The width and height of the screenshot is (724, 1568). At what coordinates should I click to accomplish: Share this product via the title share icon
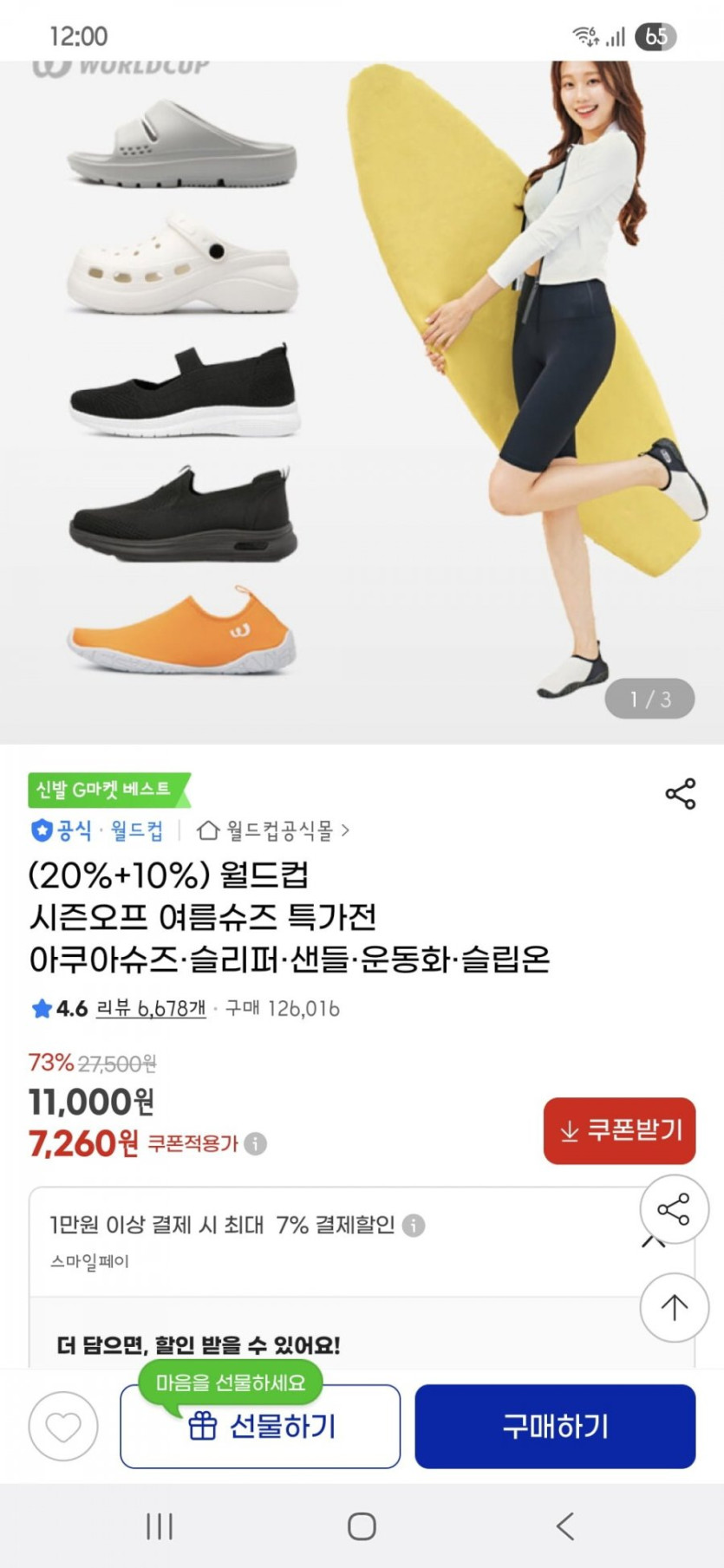tap(681, 793)
